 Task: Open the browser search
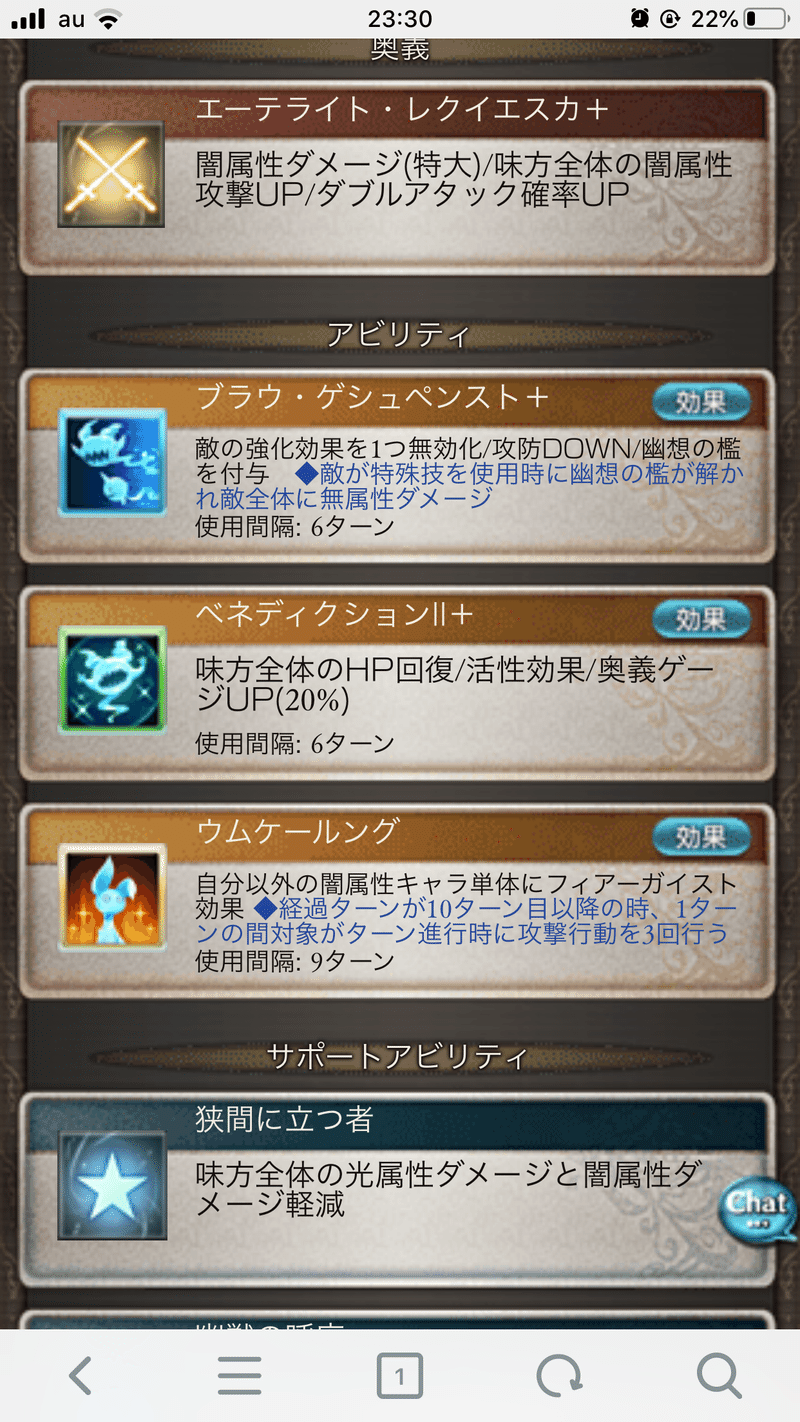tap(718, 1377)
